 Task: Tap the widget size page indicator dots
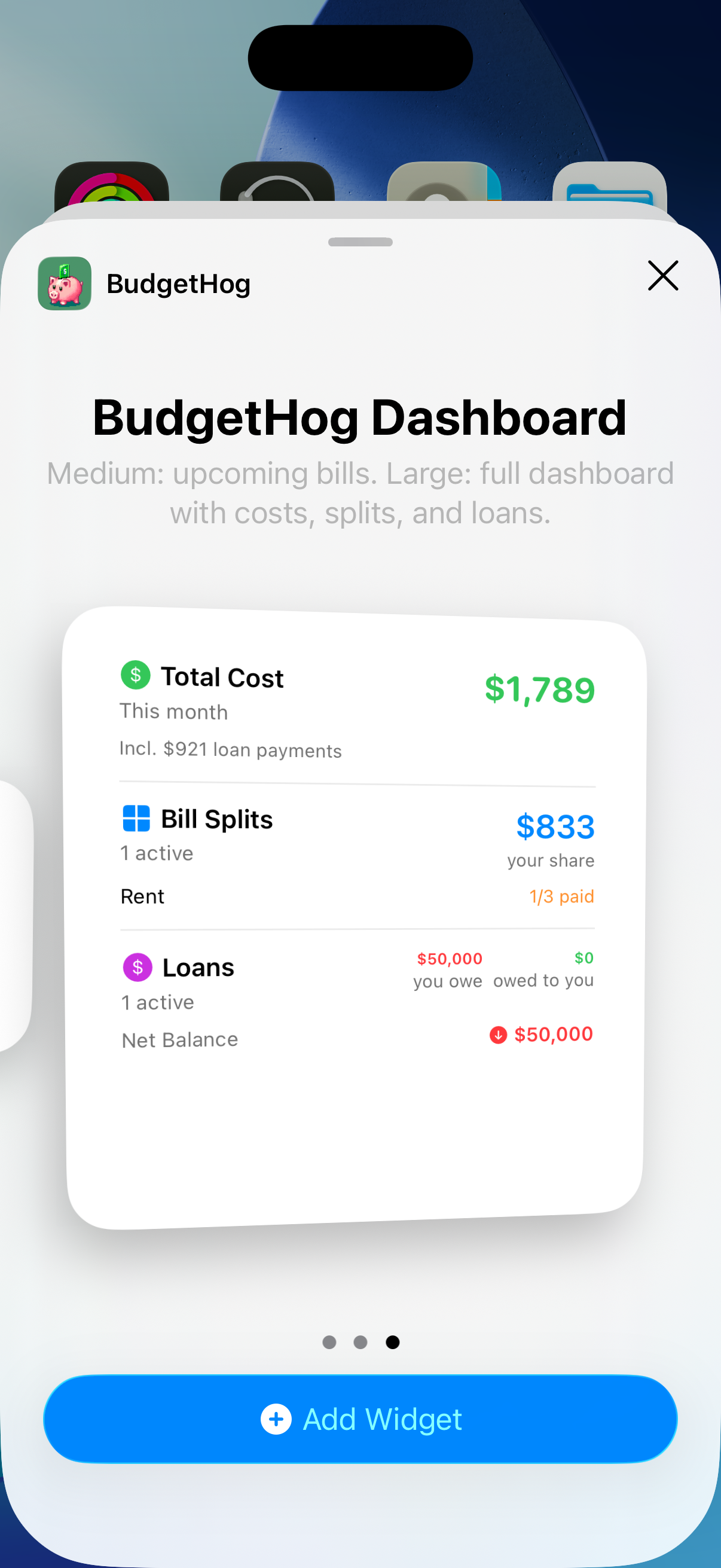[x=360, y=1342]
